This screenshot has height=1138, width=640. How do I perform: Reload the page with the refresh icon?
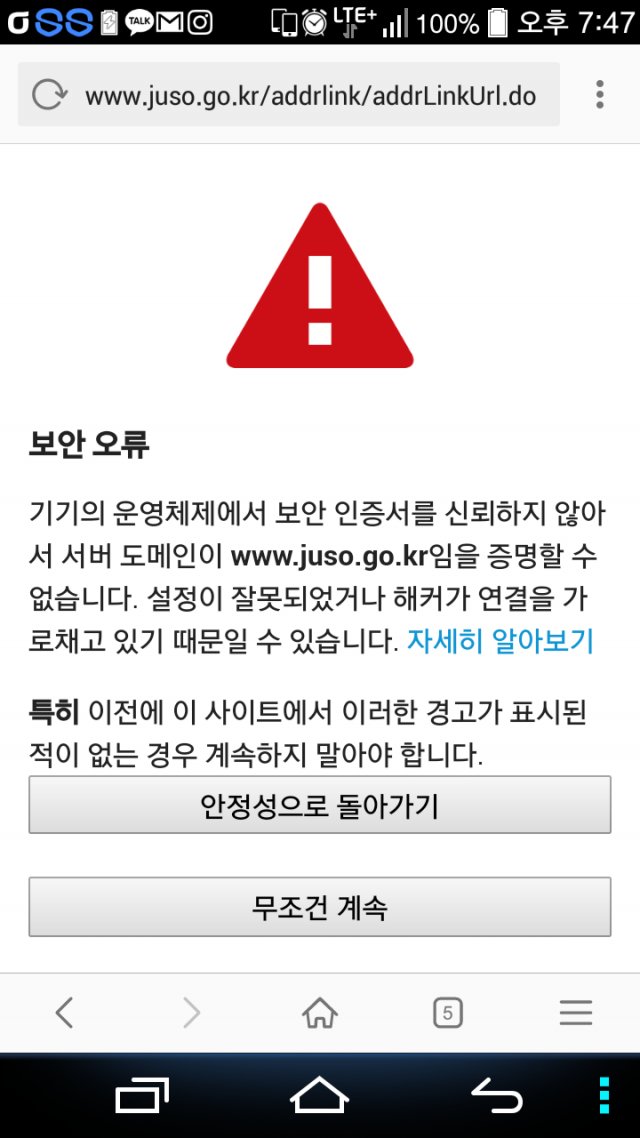(x=49, y=94)
